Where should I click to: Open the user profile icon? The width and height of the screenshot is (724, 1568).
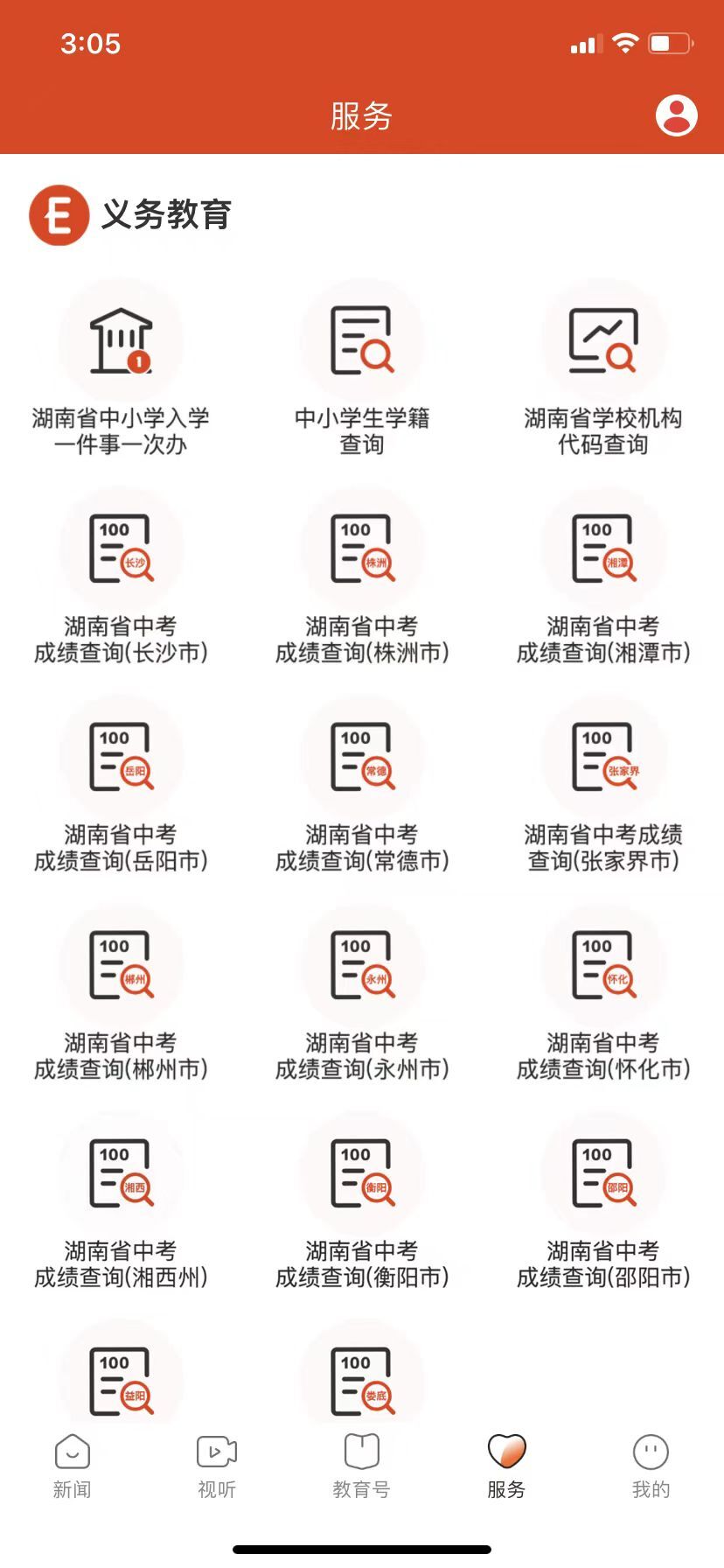tap(676, 115)
